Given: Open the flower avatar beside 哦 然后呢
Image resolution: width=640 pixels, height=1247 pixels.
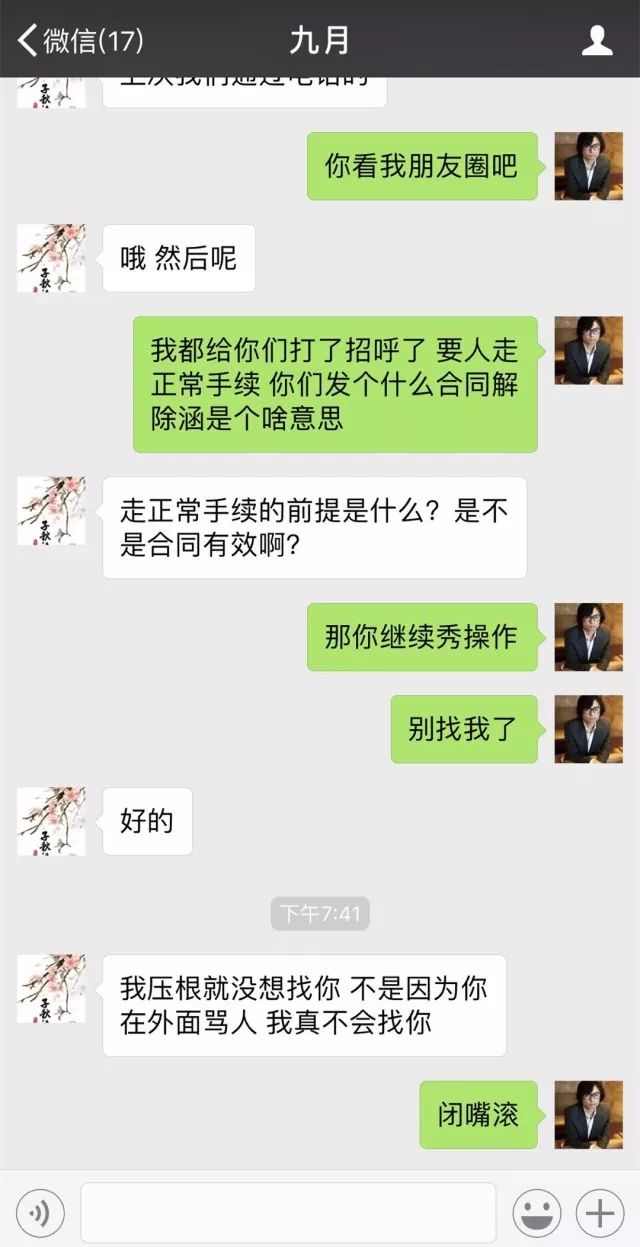Looking at the screenshot, I should point(51,258).
